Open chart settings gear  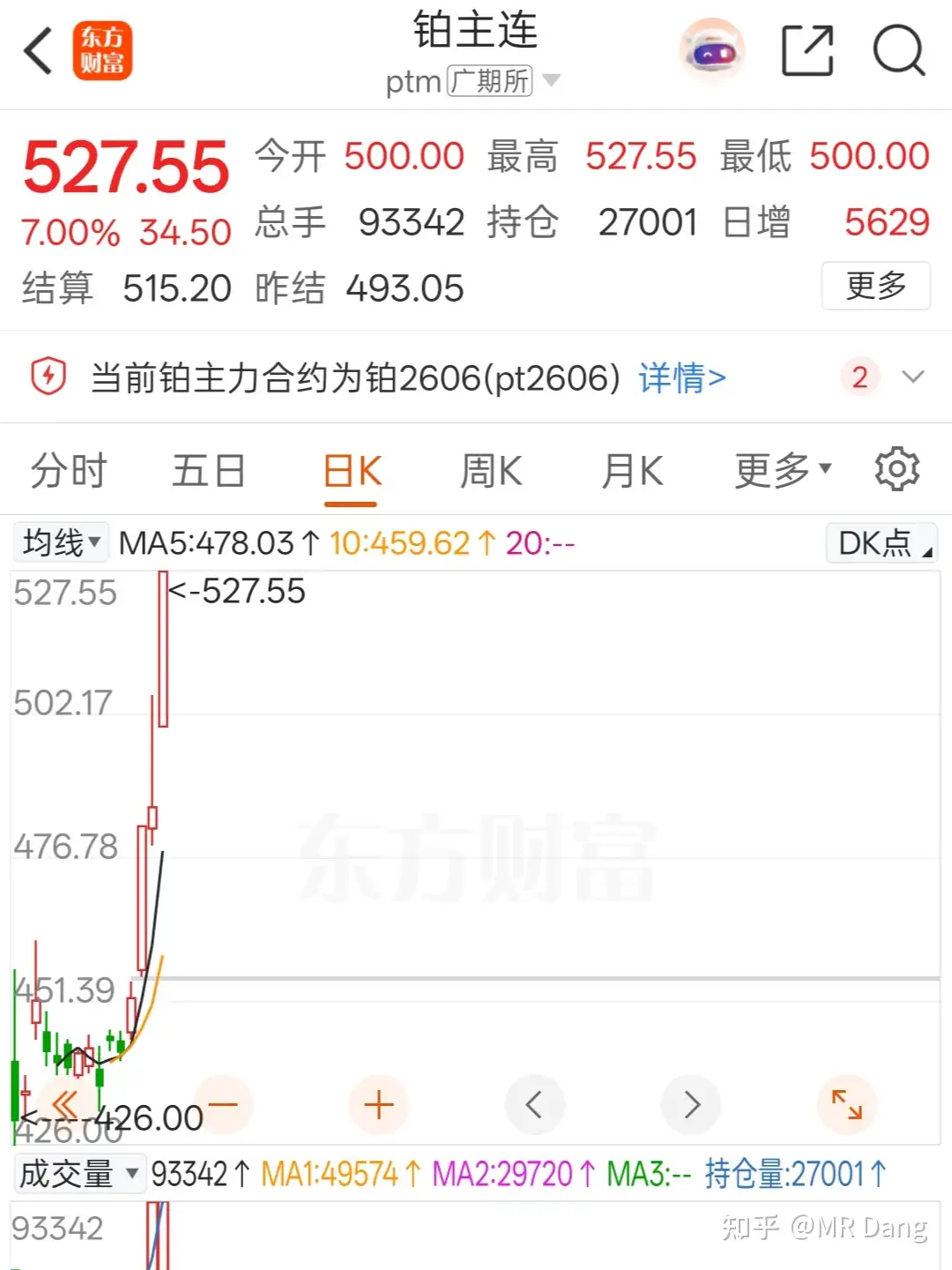coord(897,469)
